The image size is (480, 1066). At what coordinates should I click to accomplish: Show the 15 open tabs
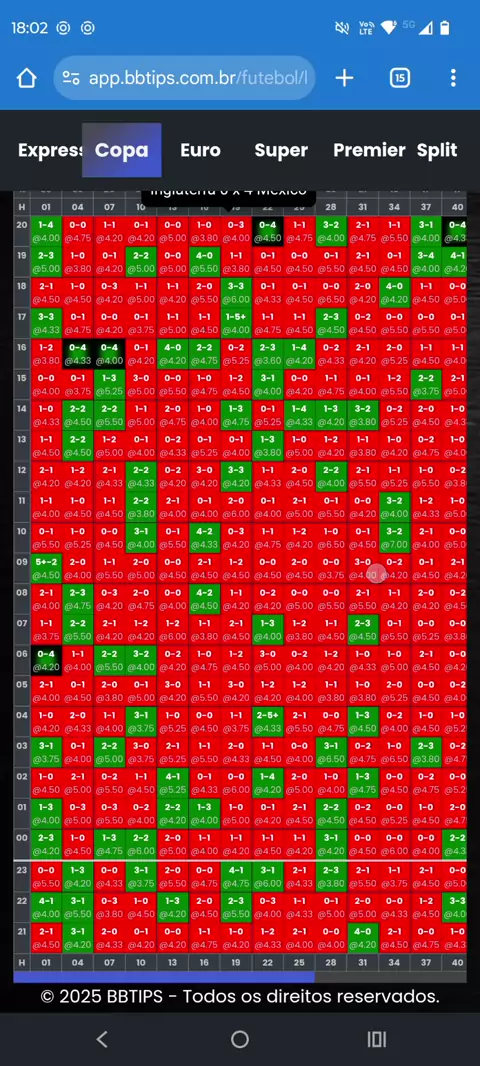click(x=400, y=78)
